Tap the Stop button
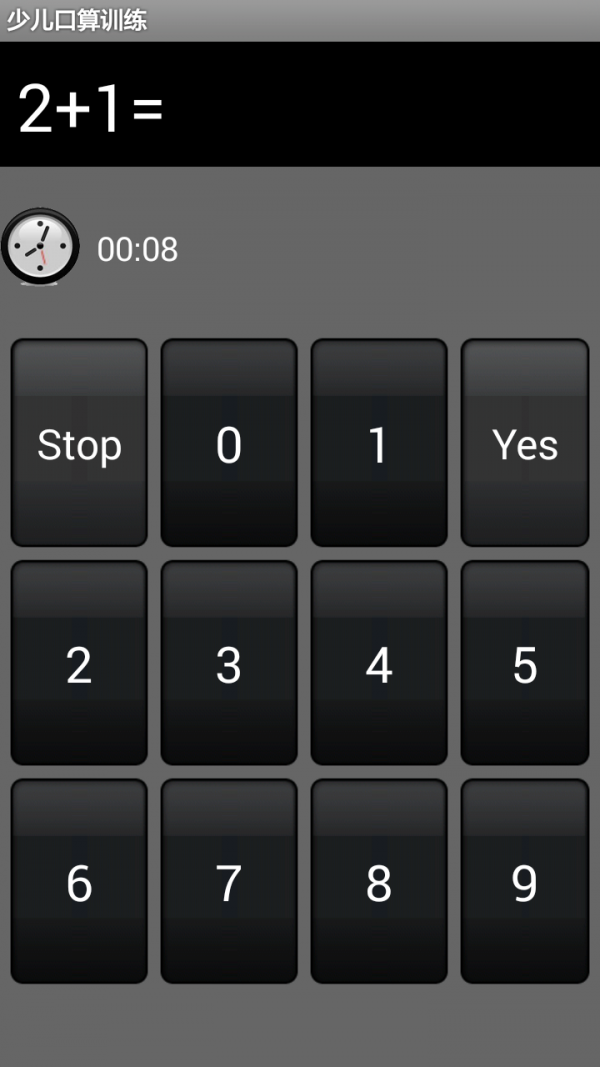This screenshot has width=600, height=1067. point(79,443)
